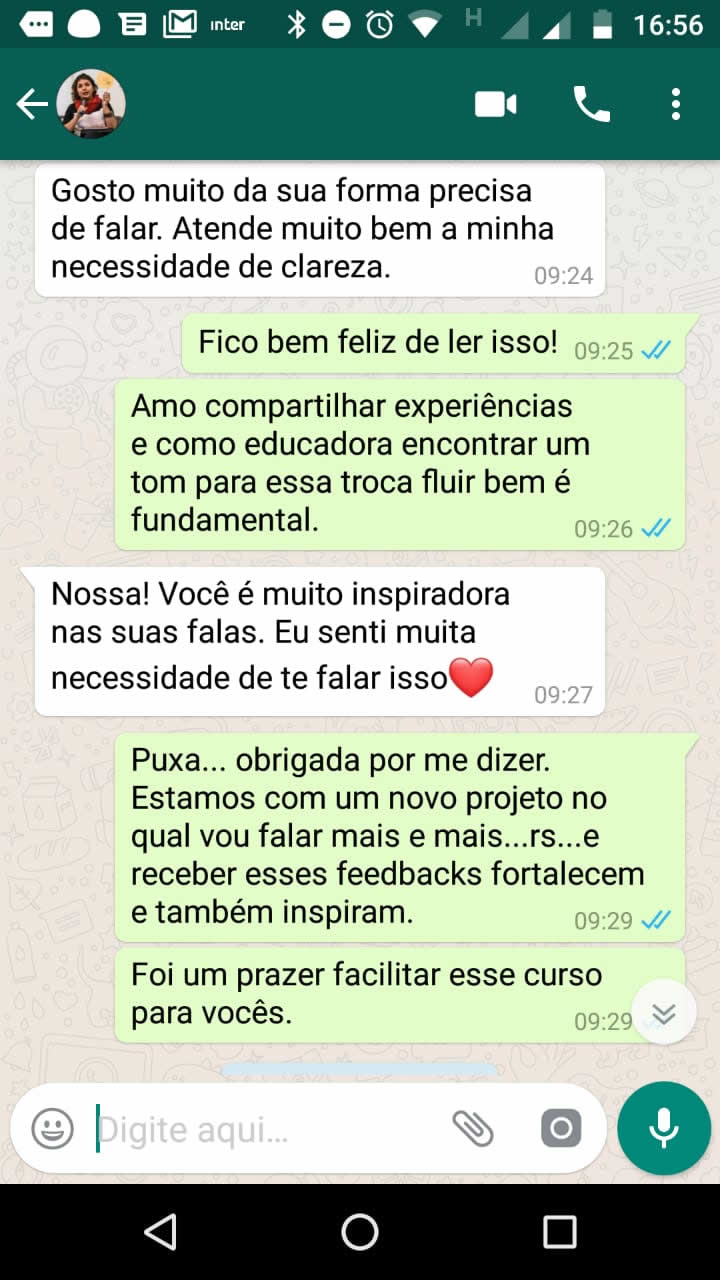Start a voice call

coord(591,104)
